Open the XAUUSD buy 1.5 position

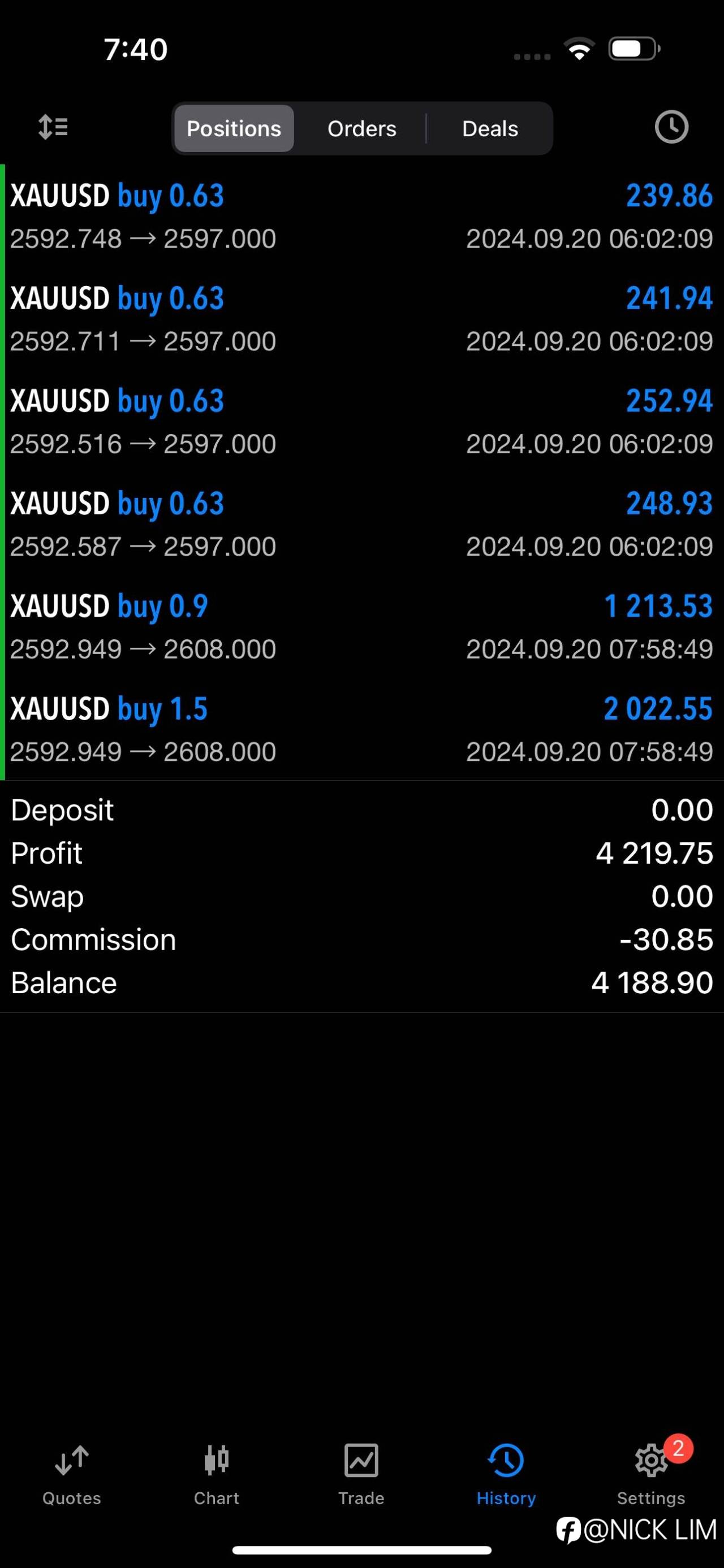click(x=361, y=729)
